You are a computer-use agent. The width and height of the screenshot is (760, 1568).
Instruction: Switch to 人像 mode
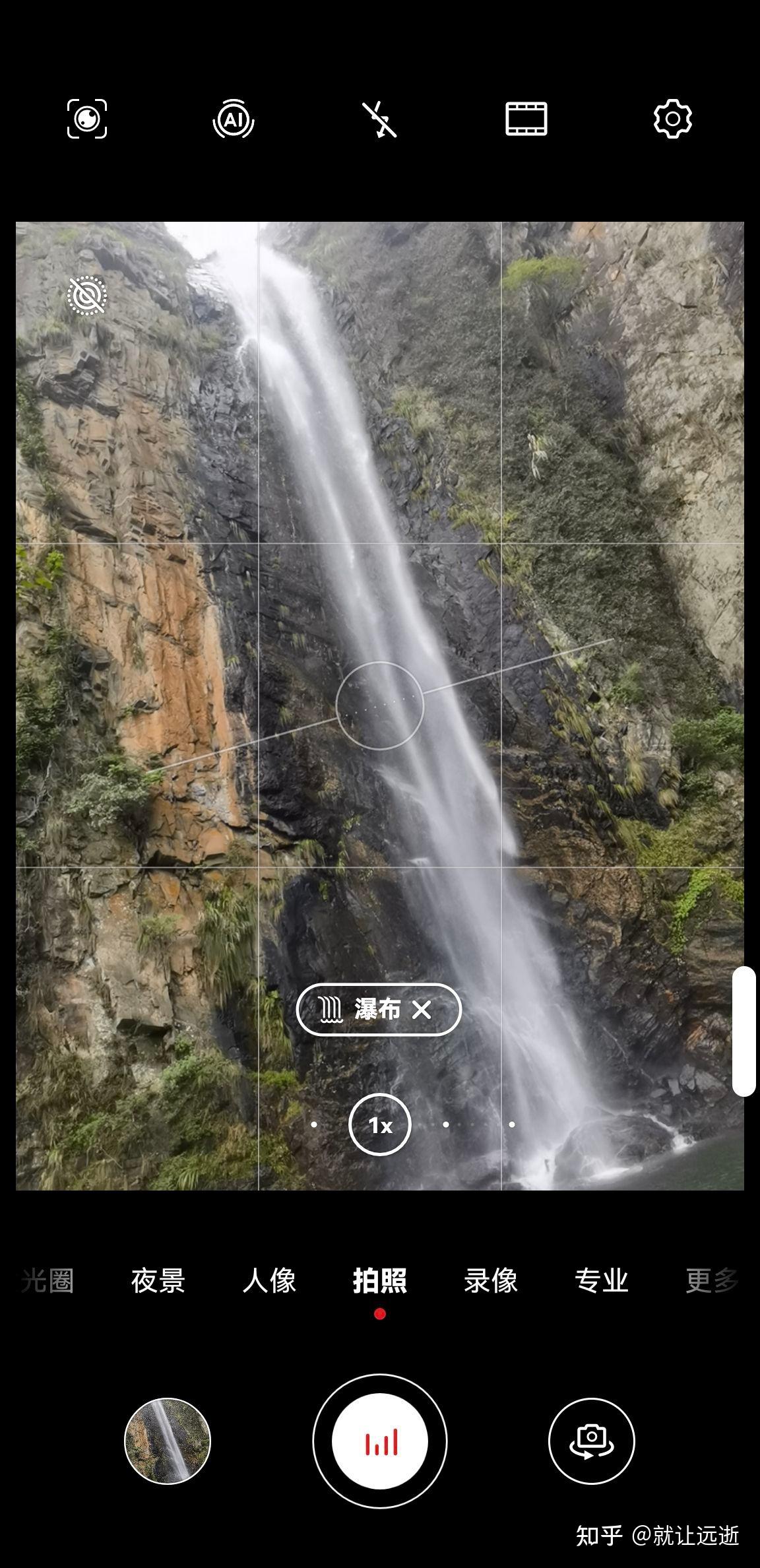pos(269,1281)
